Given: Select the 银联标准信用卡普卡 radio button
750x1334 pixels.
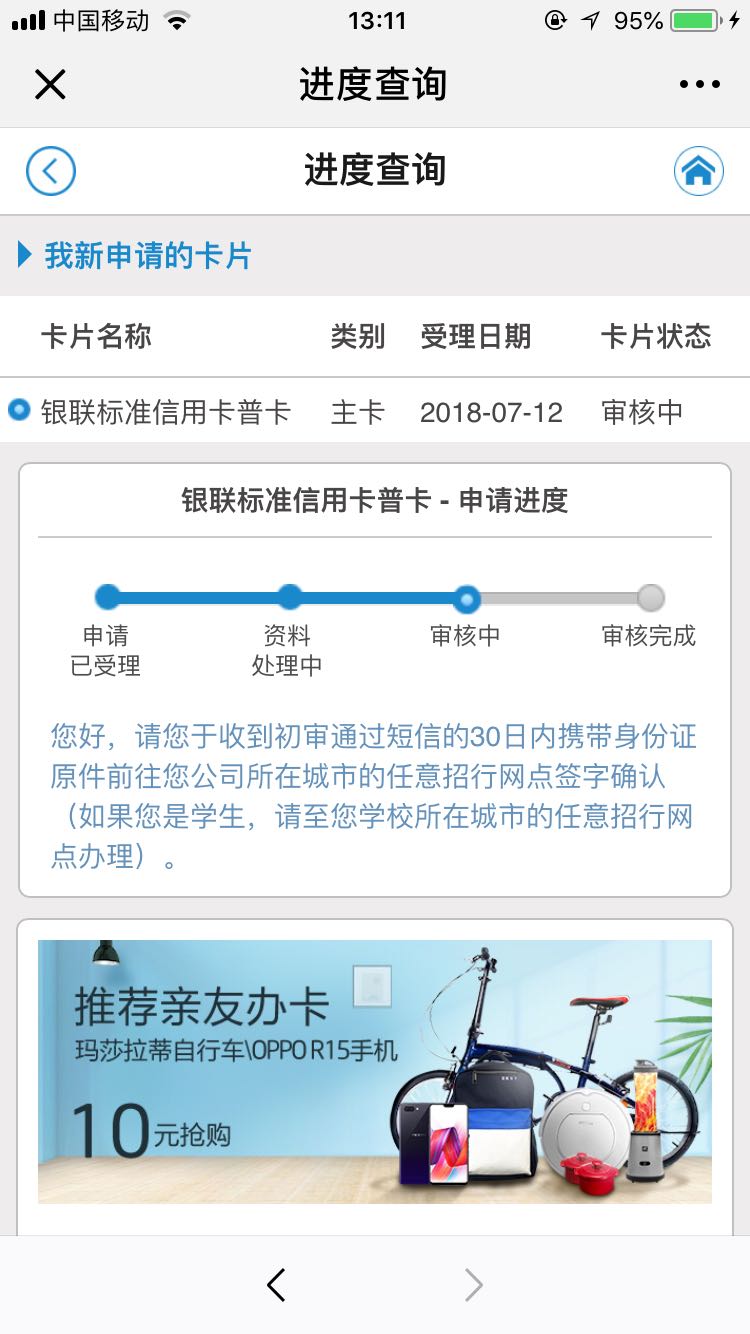Looking at the screenshot, I should [x=19, y=410].
